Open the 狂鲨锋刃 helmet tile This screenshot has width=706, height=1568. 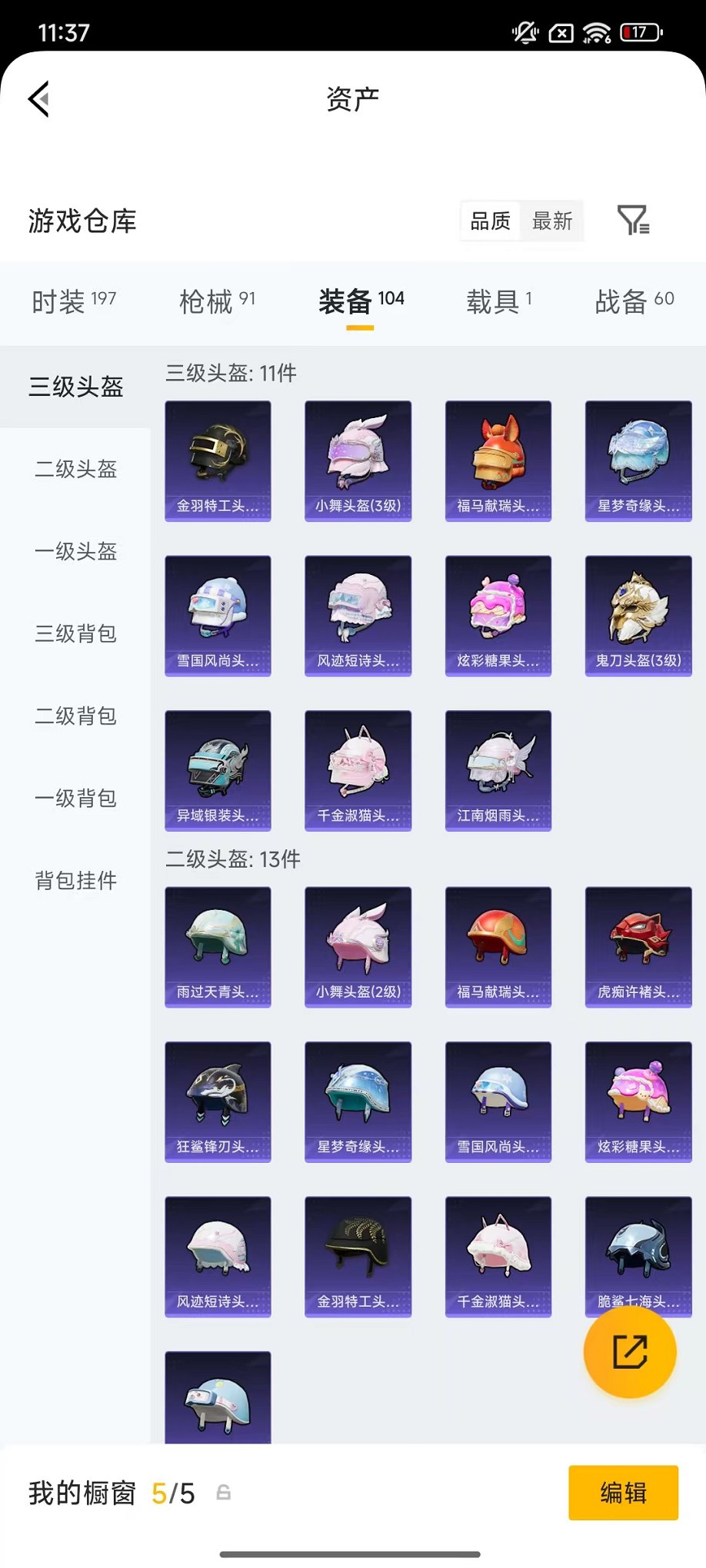pos(218,1101)
